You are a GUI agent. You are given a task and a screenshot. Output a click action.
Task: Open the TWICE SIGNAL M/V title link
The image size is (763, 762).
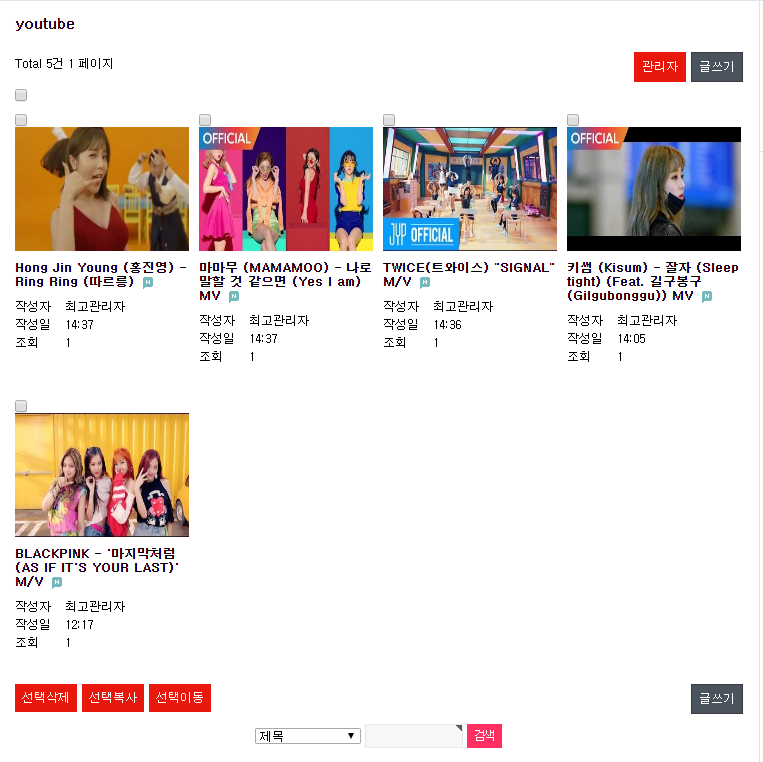click(468, 268)
